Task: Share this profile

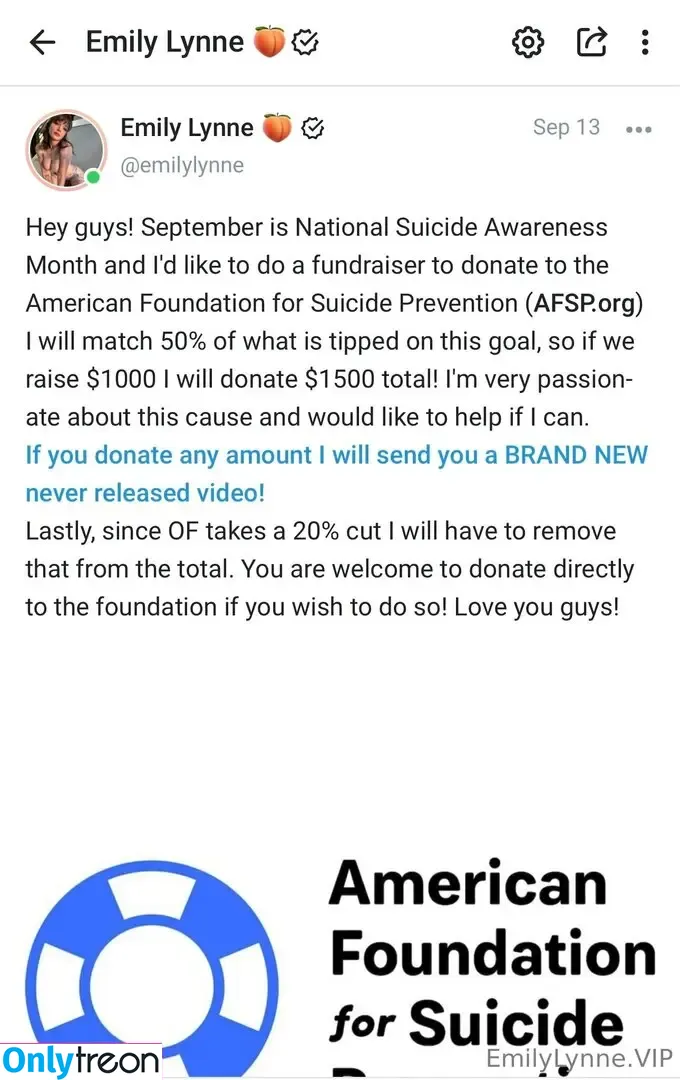Action: (592, 42)
